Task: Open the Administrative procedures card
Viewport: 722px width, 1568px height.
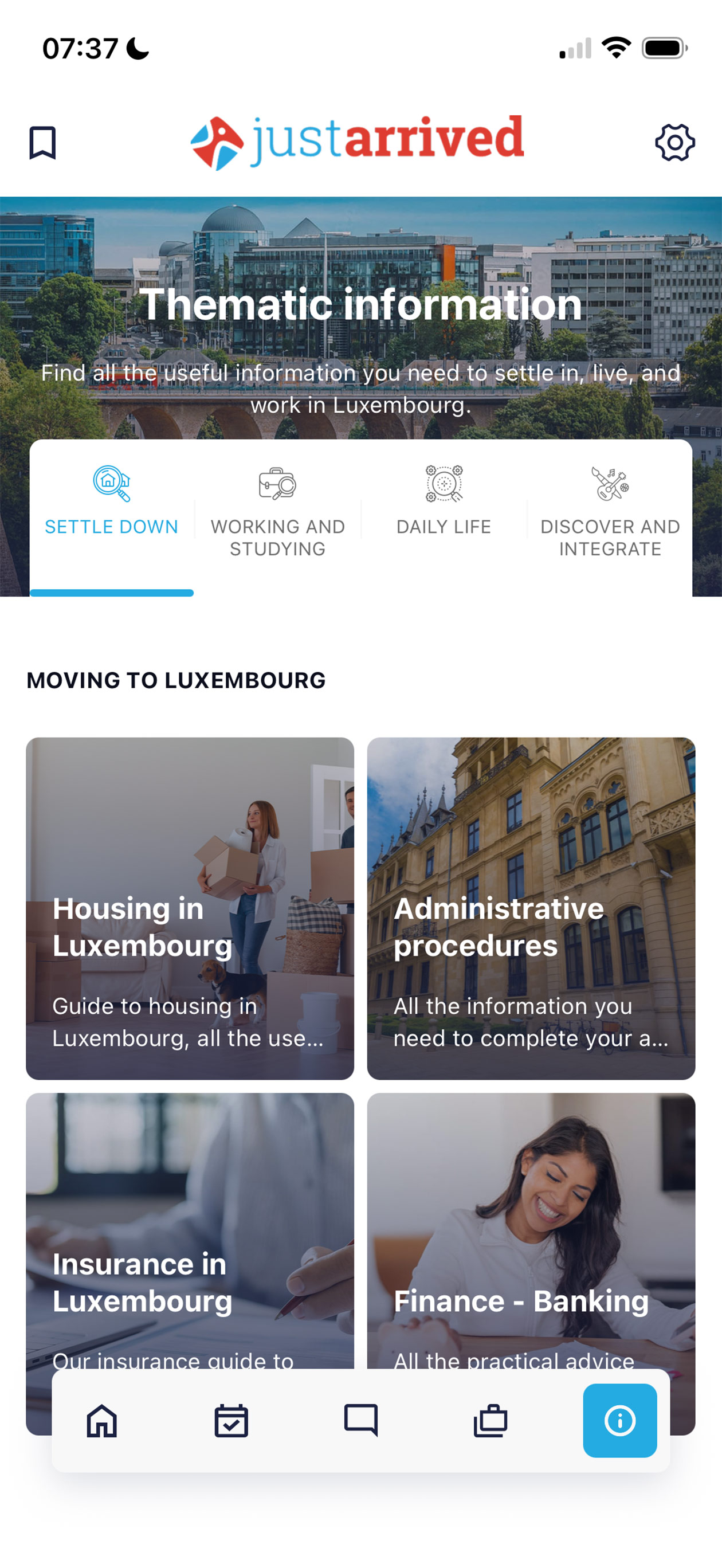Action: 531,908
